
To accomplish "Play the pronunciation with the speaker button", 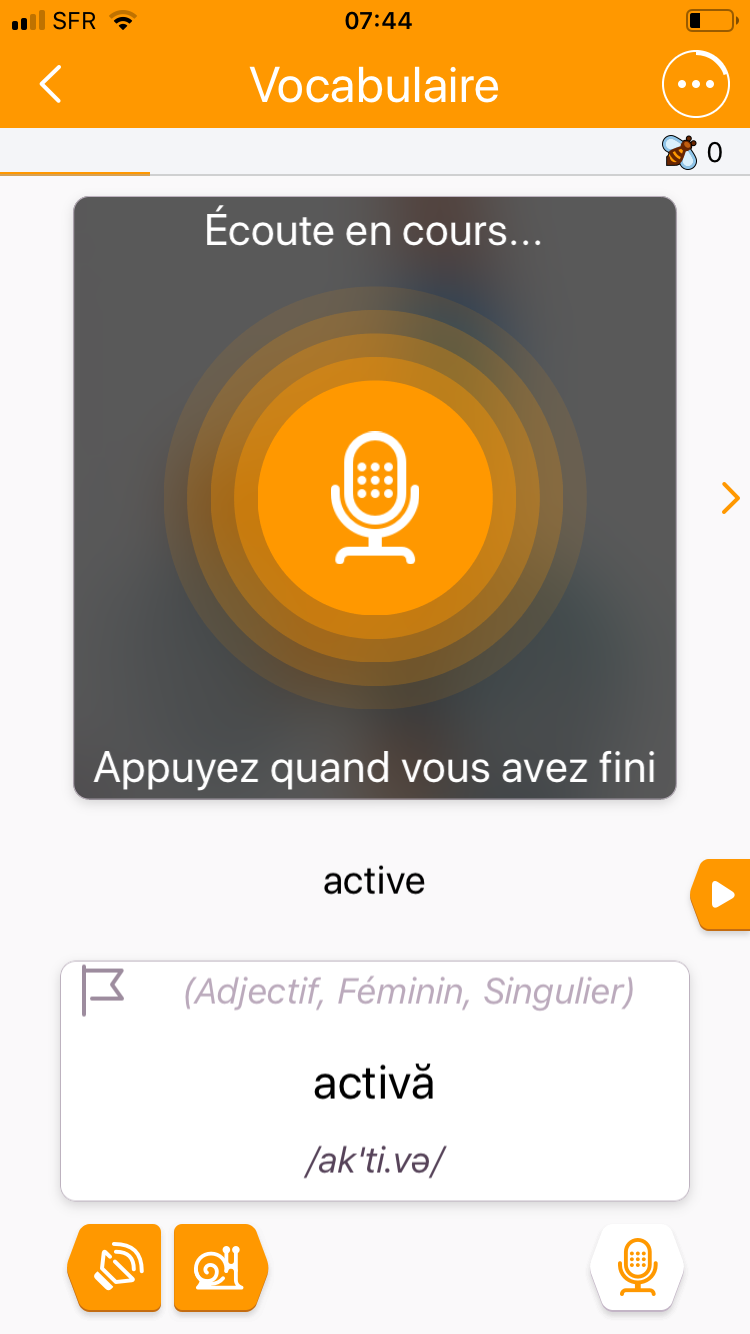I will pyautogui.click(x=114, y=1267).
